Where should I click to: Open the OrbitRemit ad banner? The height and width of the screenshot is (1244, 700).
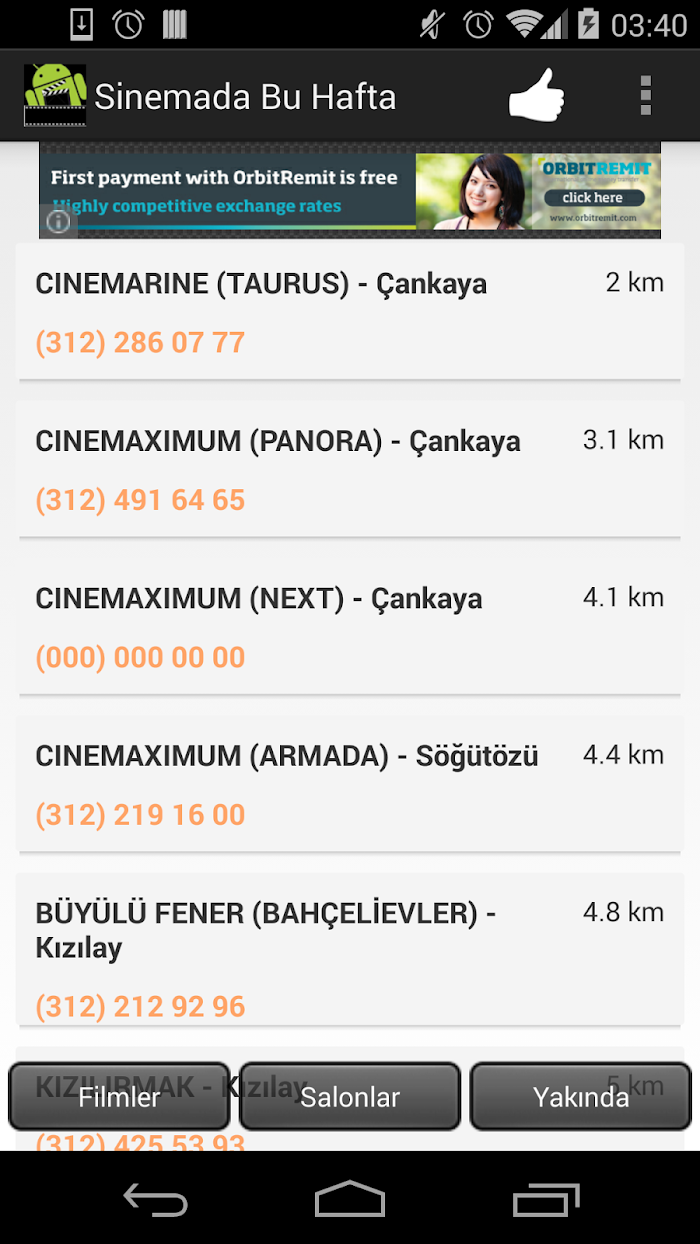(x=350, y=190)
